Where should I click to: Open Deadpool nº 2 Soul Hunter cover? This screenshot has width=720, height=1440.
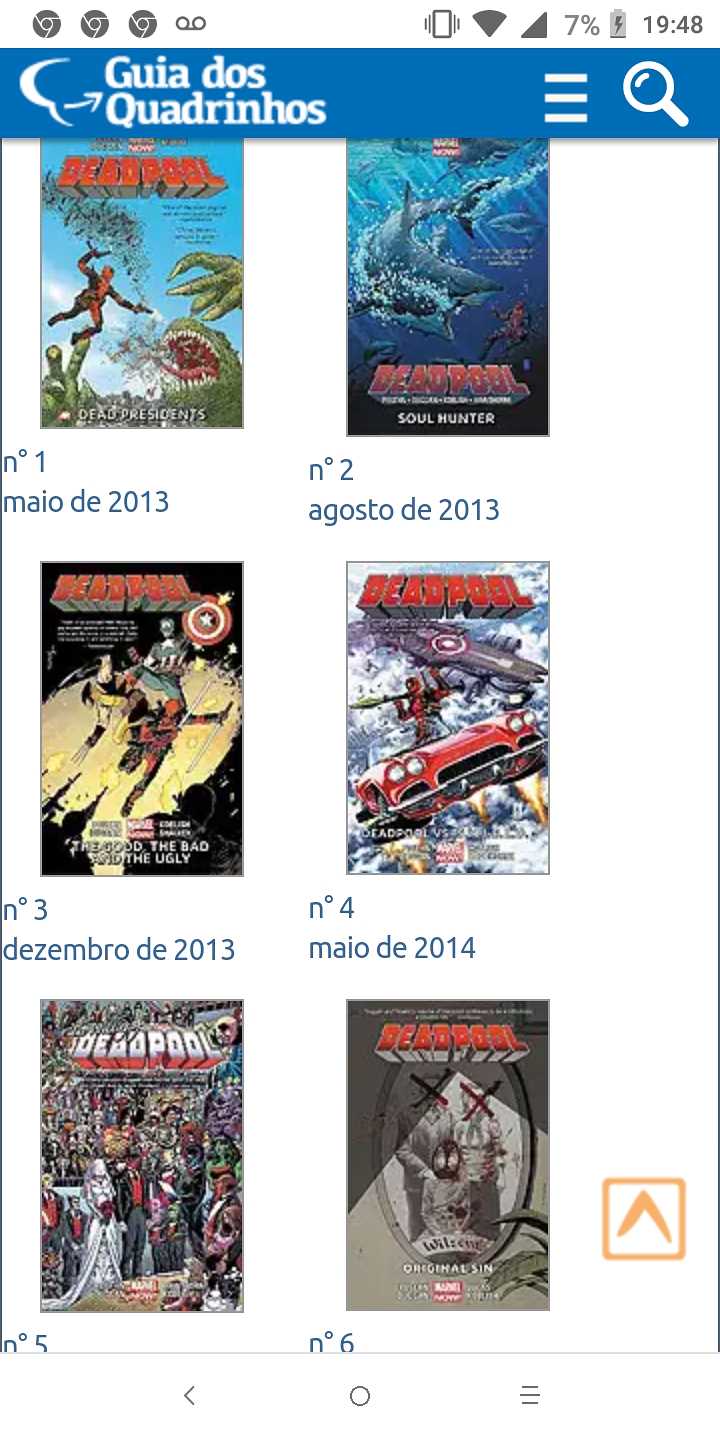point(448,288)
